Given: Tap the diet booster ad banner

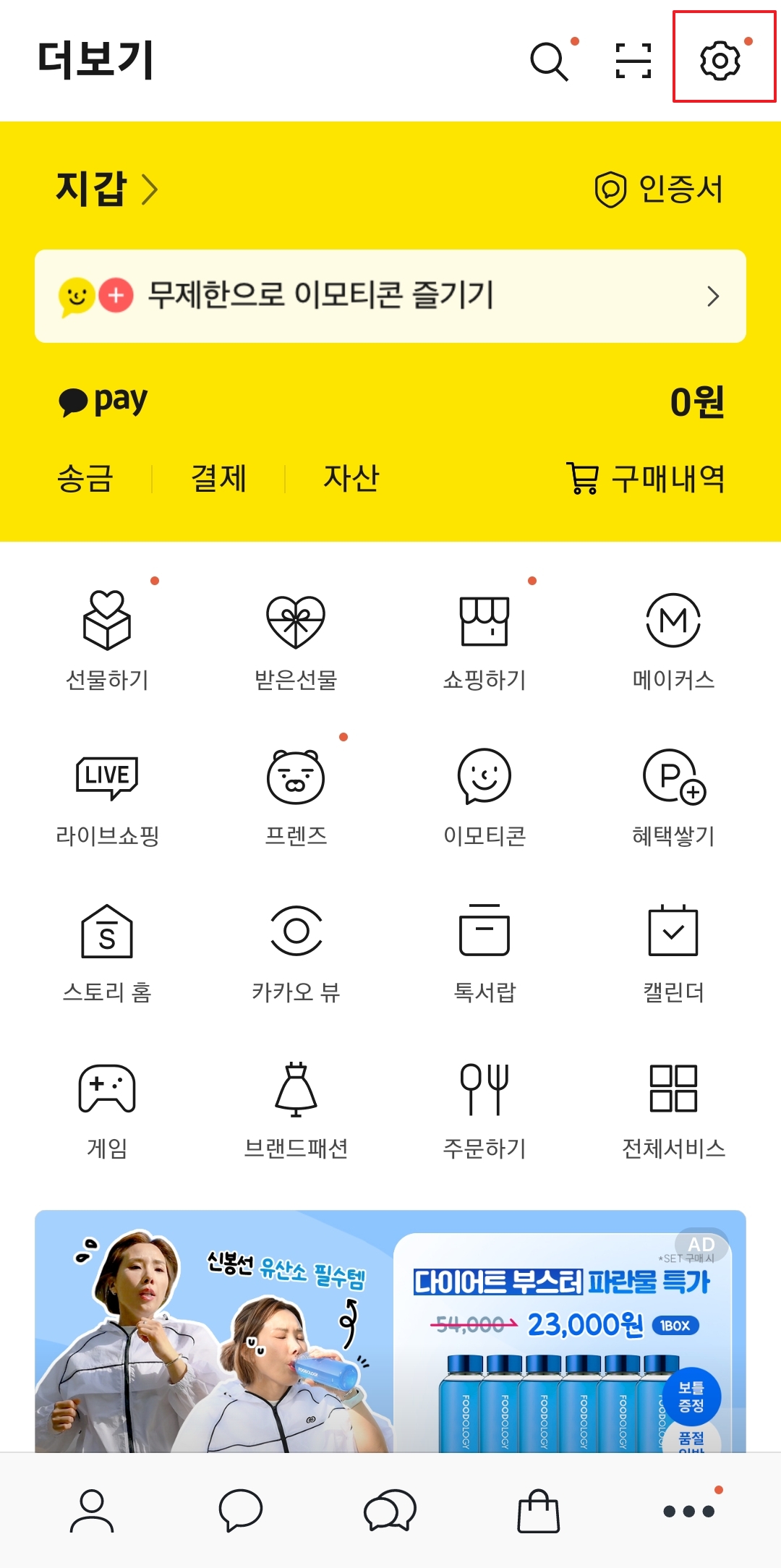Looking at the screenshot, I should (x=390, y=1331).
